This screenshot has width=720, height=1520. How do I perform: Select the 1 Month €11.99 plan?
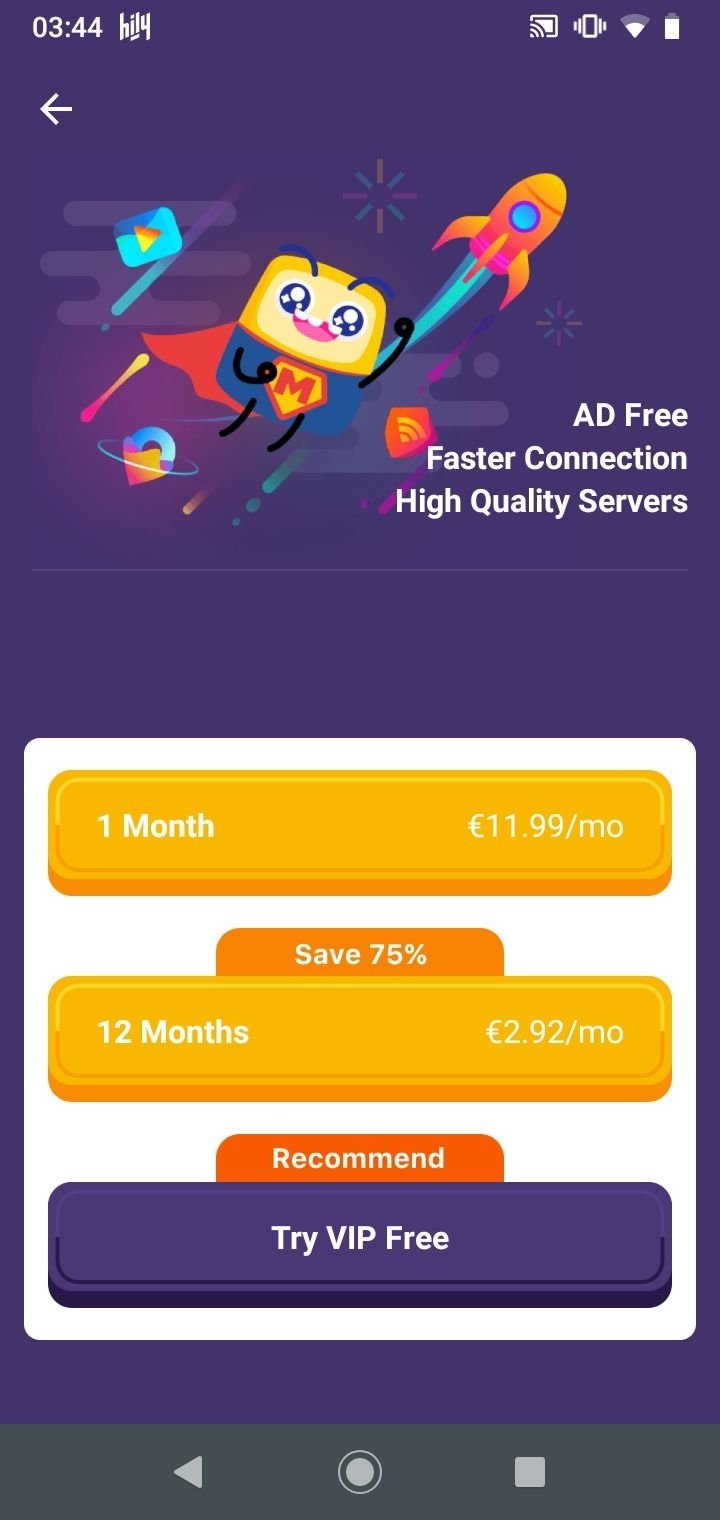coord(360,828)
